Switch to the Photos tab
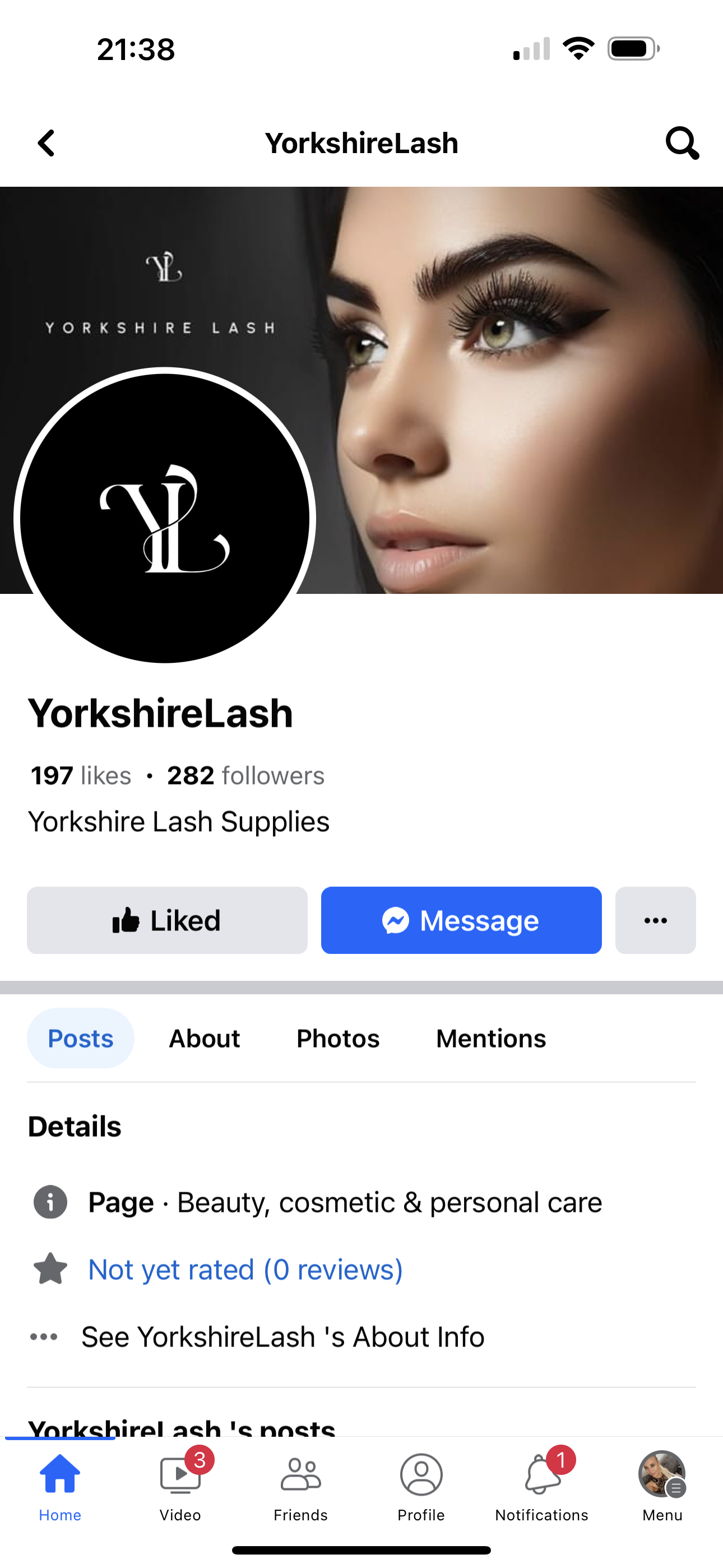 pos(338,1039)
